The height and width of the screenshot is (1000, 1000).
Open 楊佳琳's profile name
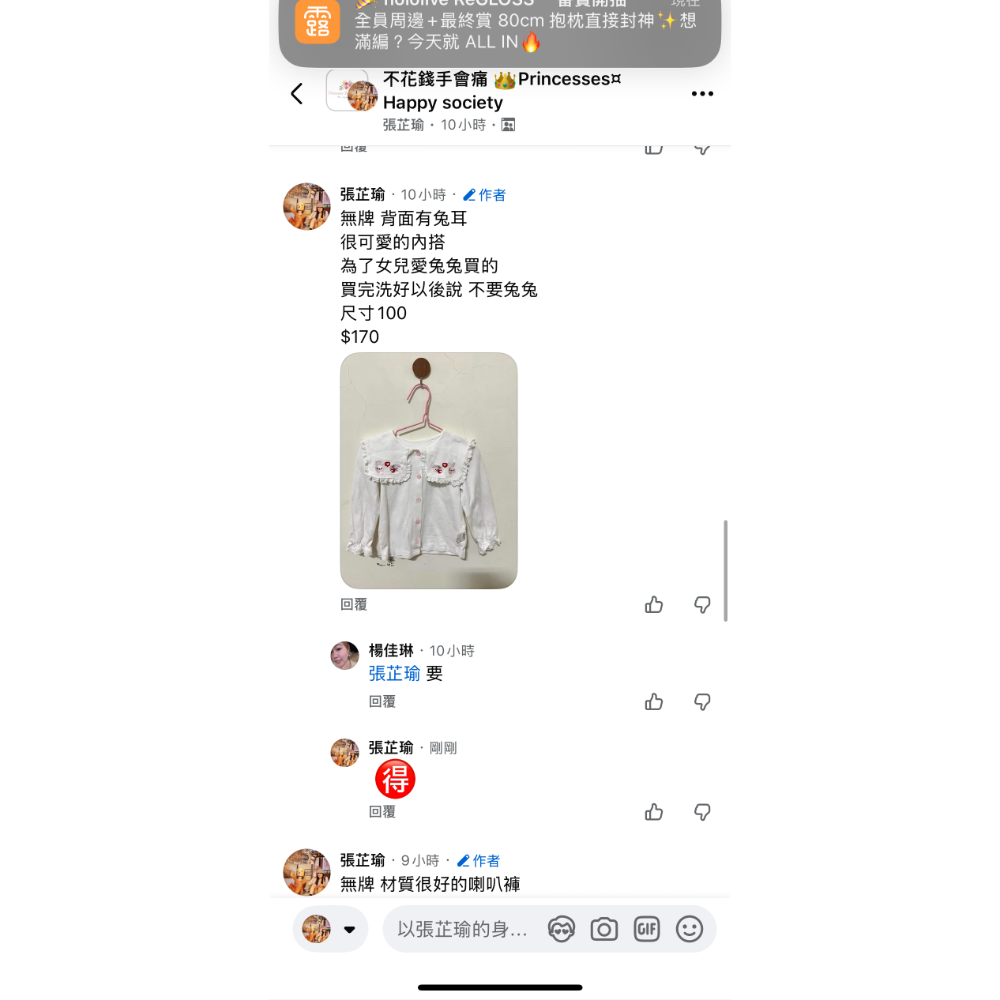click(391, 651)
